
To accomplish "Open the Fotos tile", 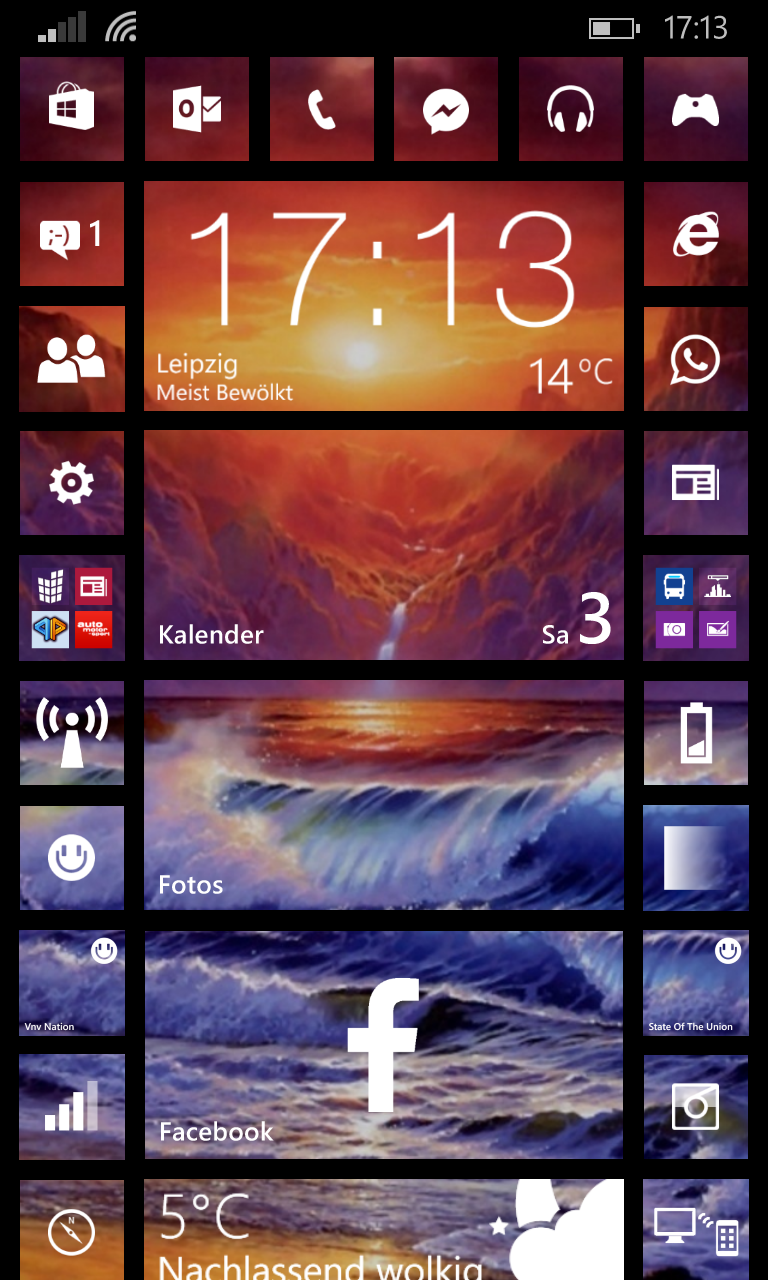I will coord(384,795).
